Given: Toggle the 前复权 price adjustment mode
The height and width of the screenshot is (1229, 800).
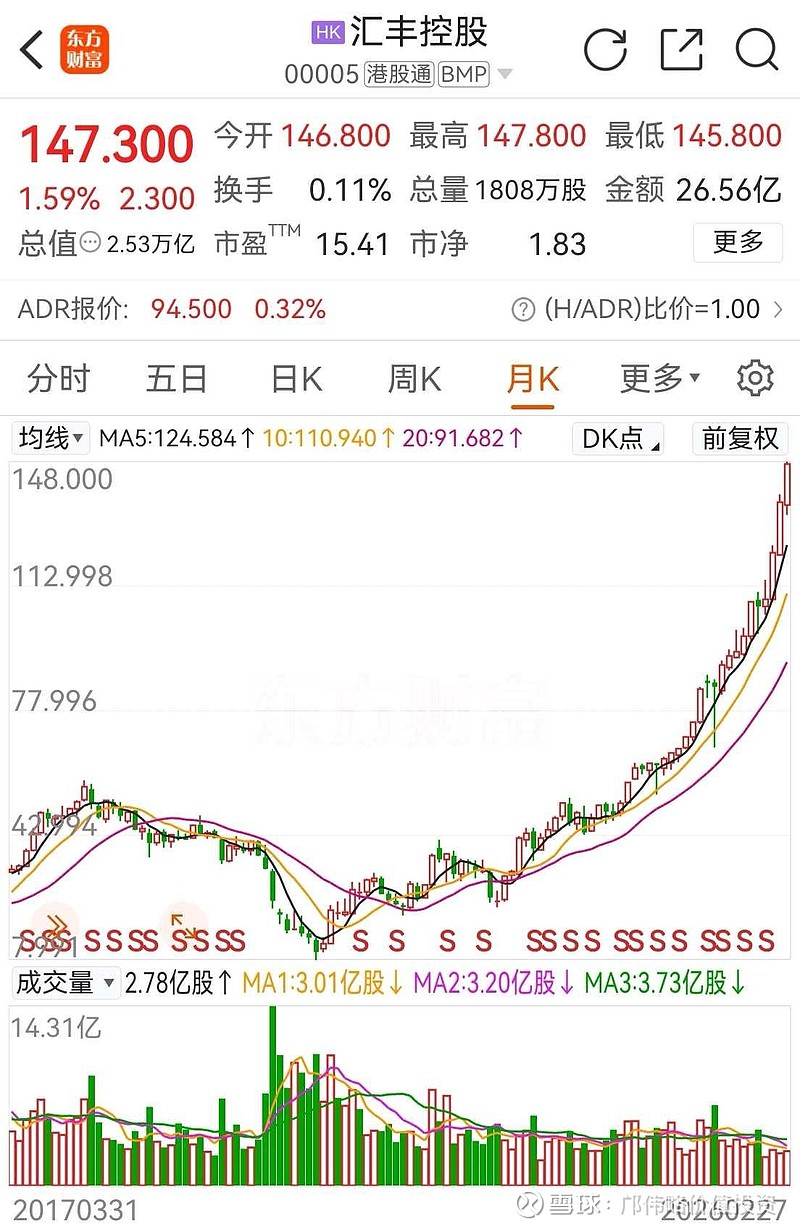Looking at the screenshot, I should point(739,438).
